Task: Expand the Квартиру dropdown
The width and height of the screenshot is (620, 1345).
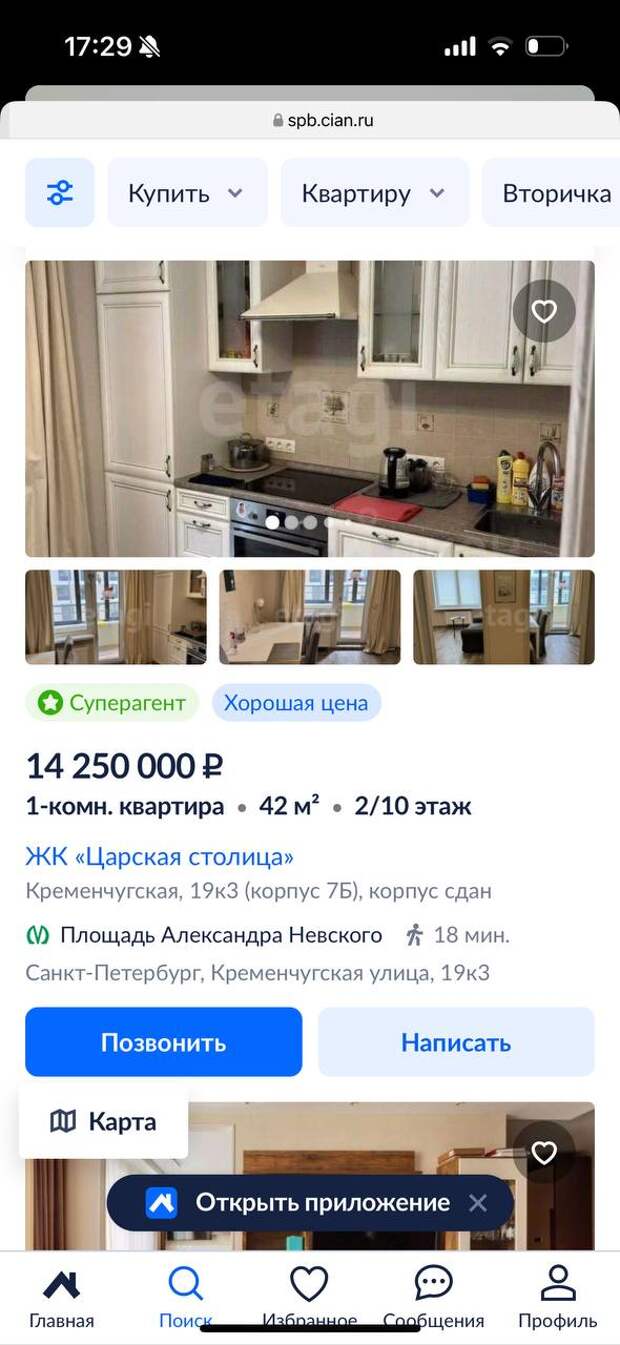Action: 374,193
